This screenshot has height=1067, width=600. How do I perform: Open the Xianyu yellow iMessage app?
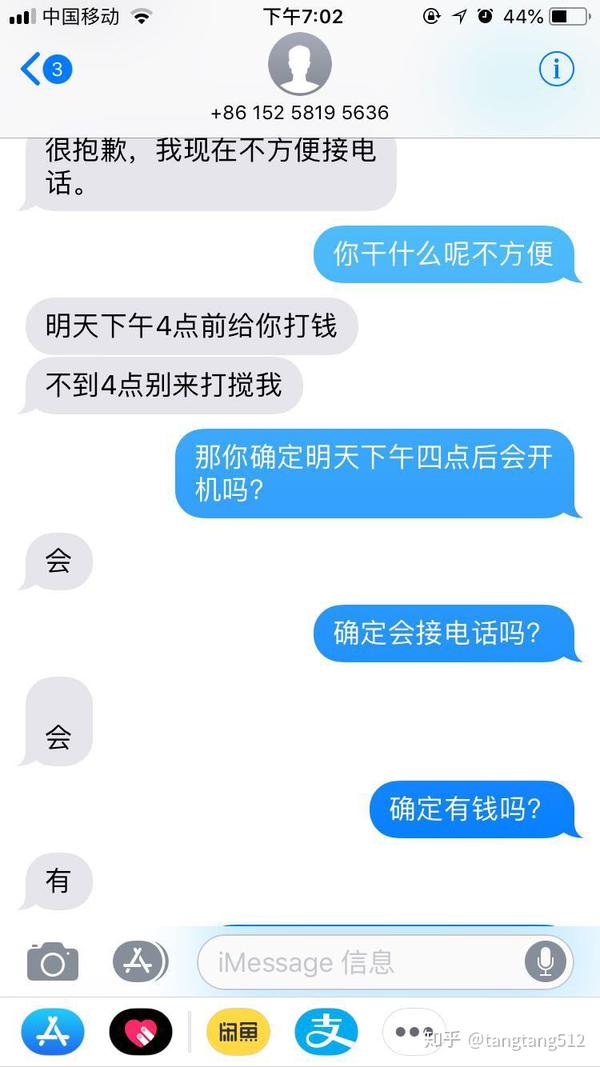(238, 1032)
